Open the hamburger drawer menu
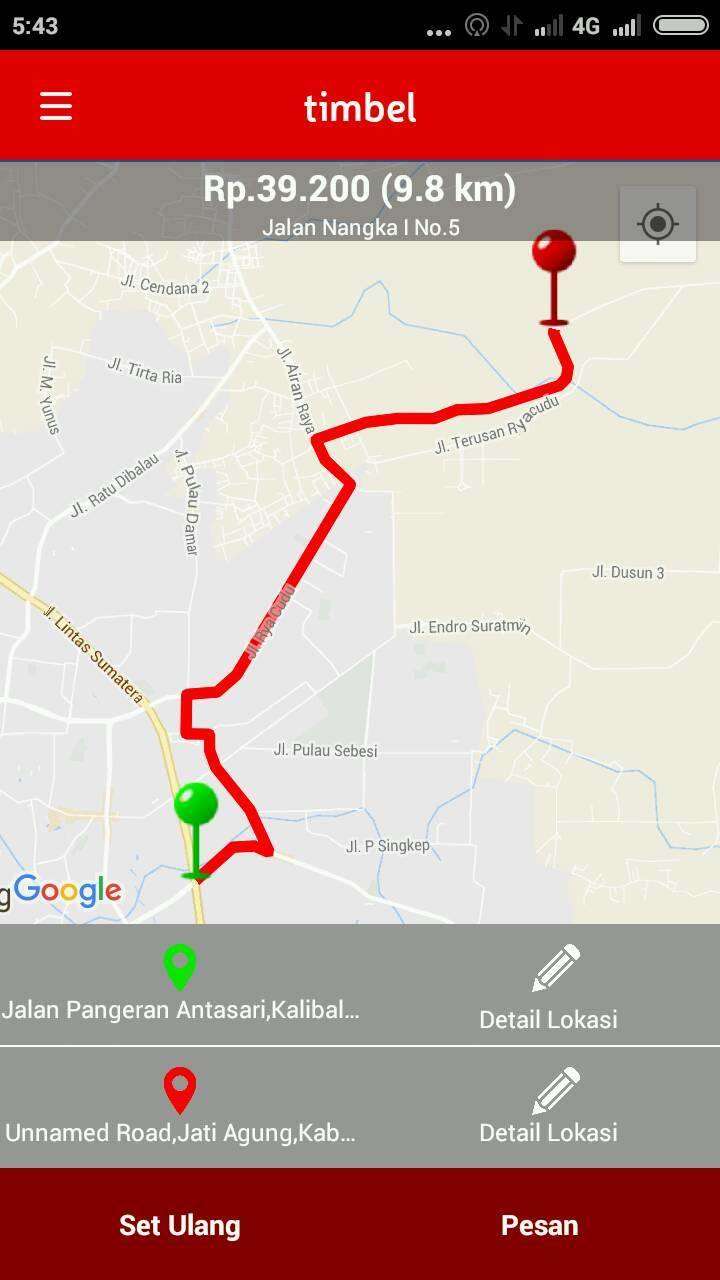 pos(56,106)
